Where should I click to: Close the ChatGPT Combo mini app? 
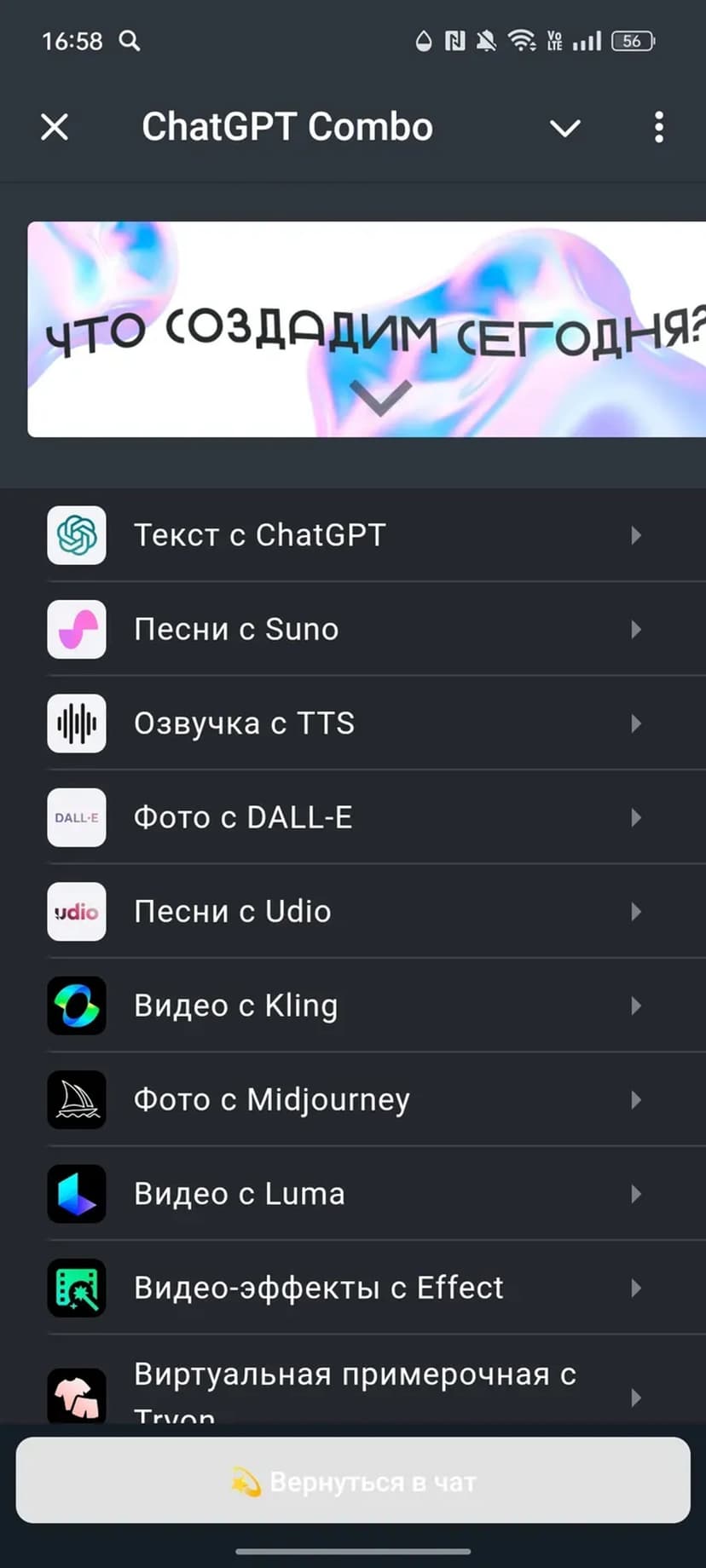[x=55, y=128]
